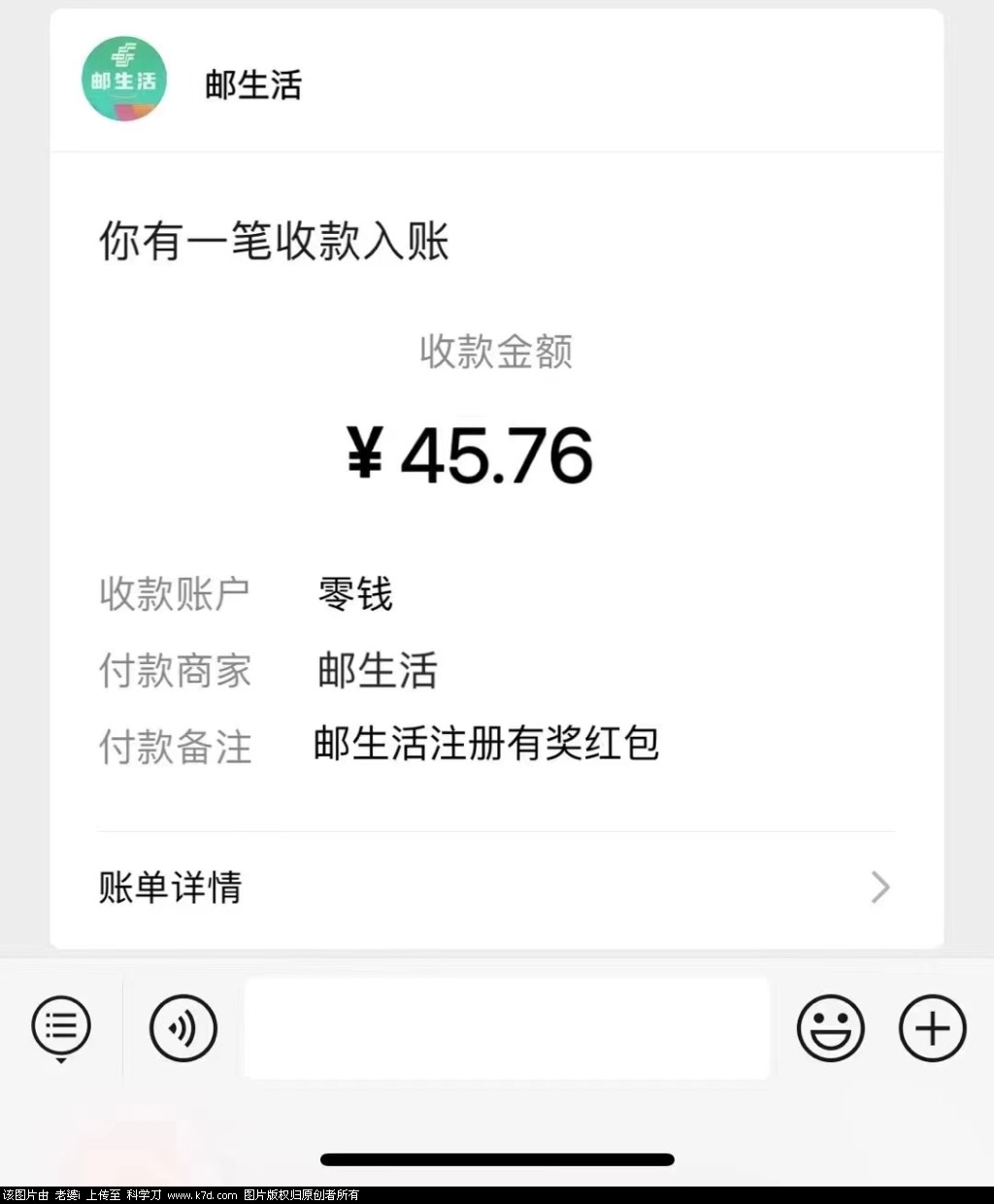
Task: Open the plus attachments panel
Action: tap(932, 1027)
